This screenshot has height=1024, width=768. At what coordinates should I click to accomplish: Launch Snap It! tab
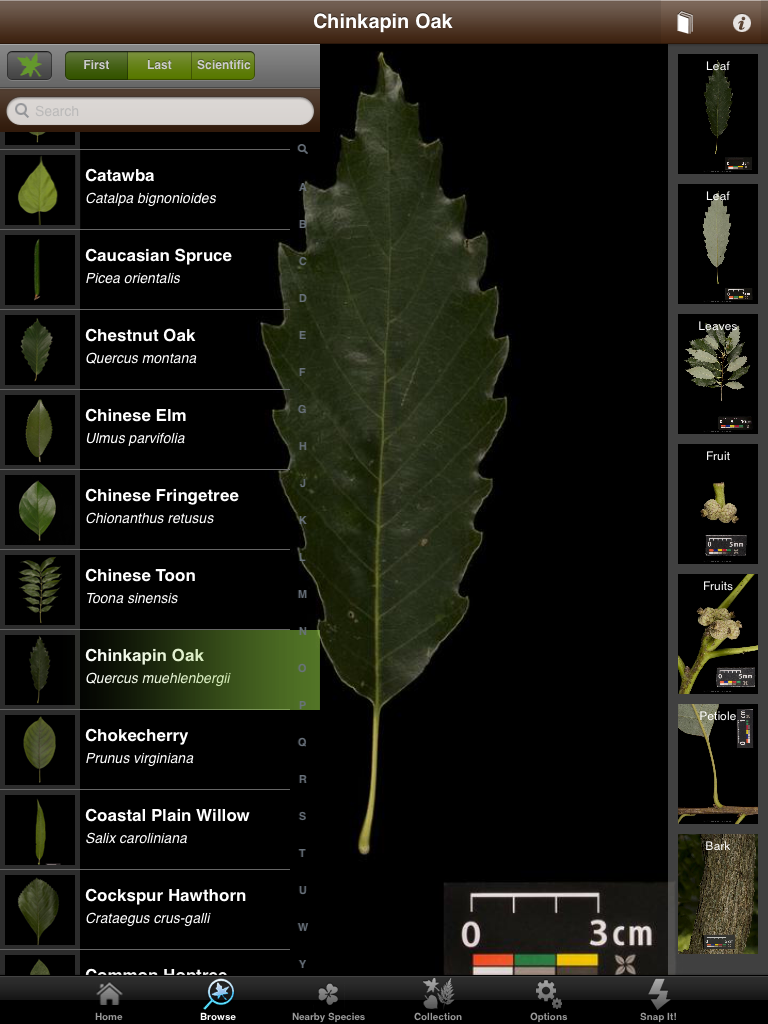(x=658, y=1000)
